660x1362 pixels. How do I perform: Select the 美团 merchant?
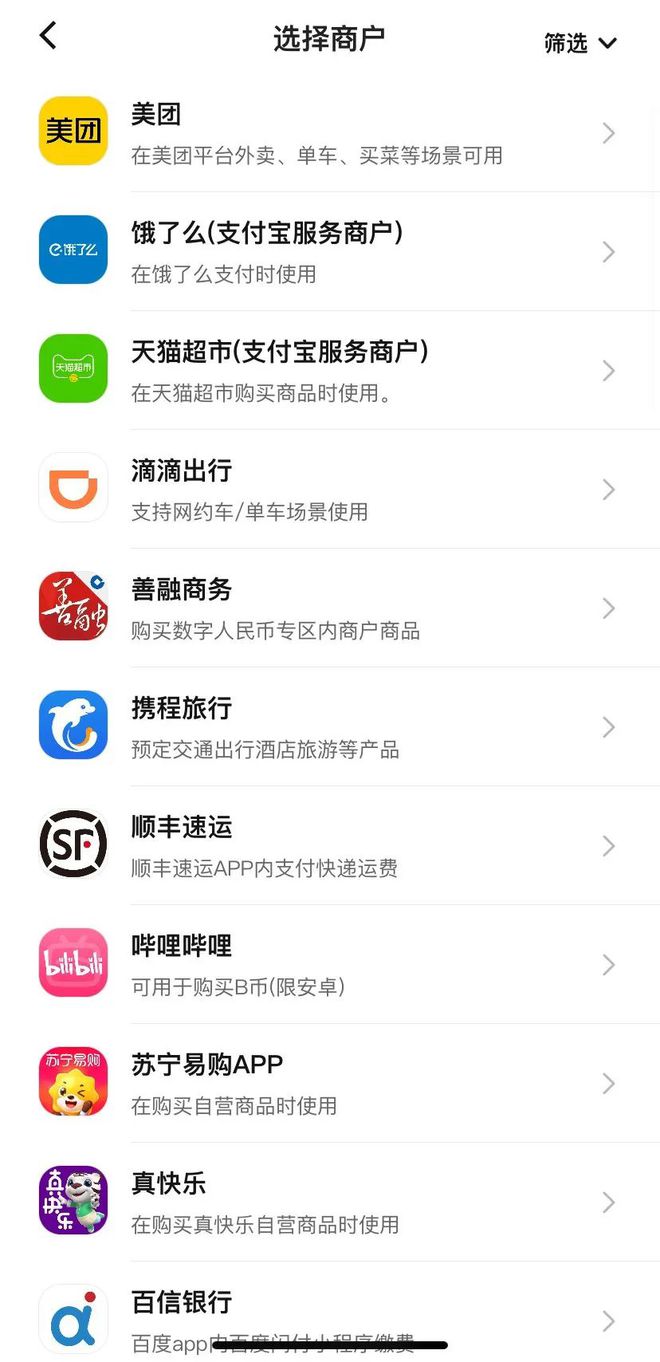pos(330,132)
